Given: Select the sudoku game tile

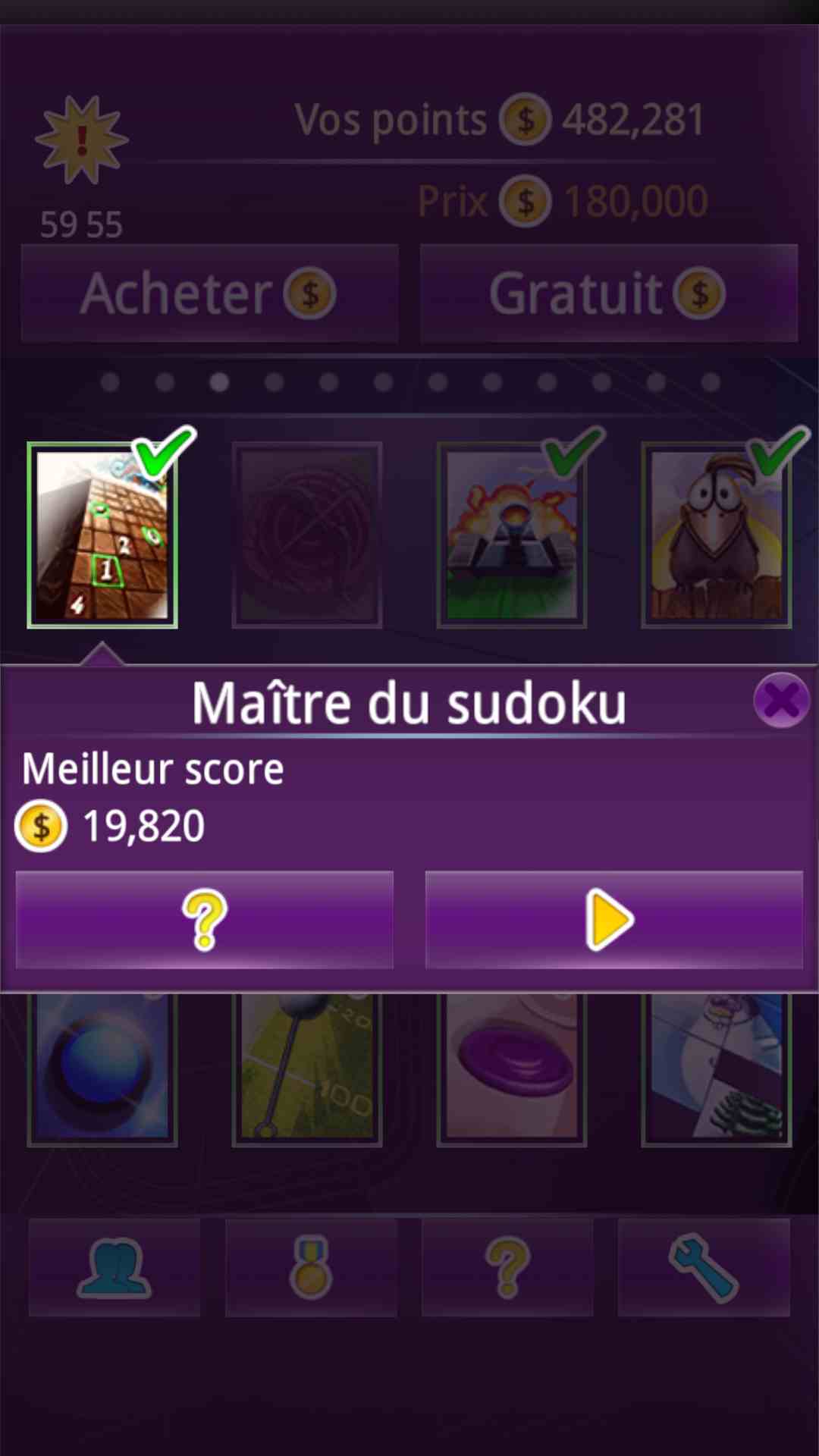Looking at the screenshot, I should (102, 535).
